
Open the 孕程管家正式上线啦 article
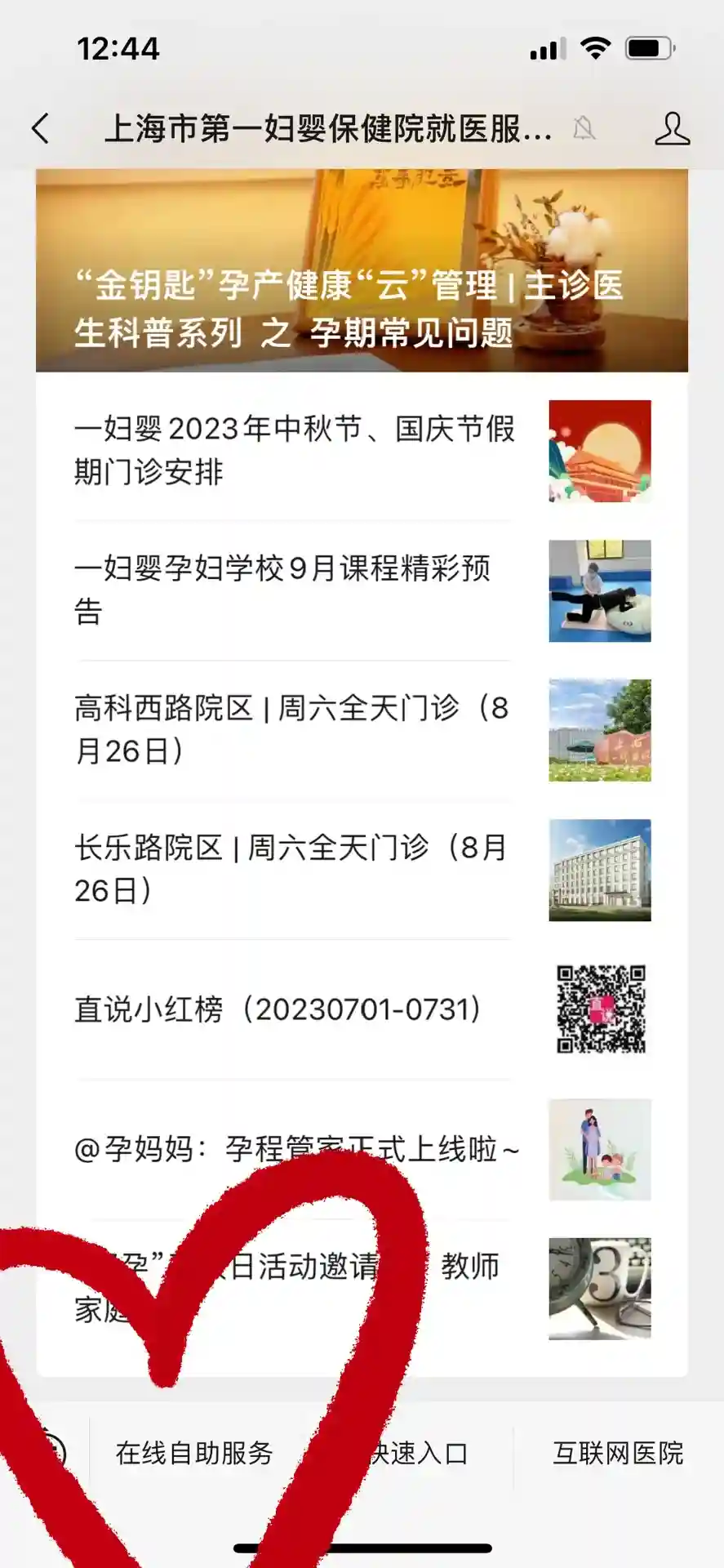pyautogui.click(x=294, y=1149)
